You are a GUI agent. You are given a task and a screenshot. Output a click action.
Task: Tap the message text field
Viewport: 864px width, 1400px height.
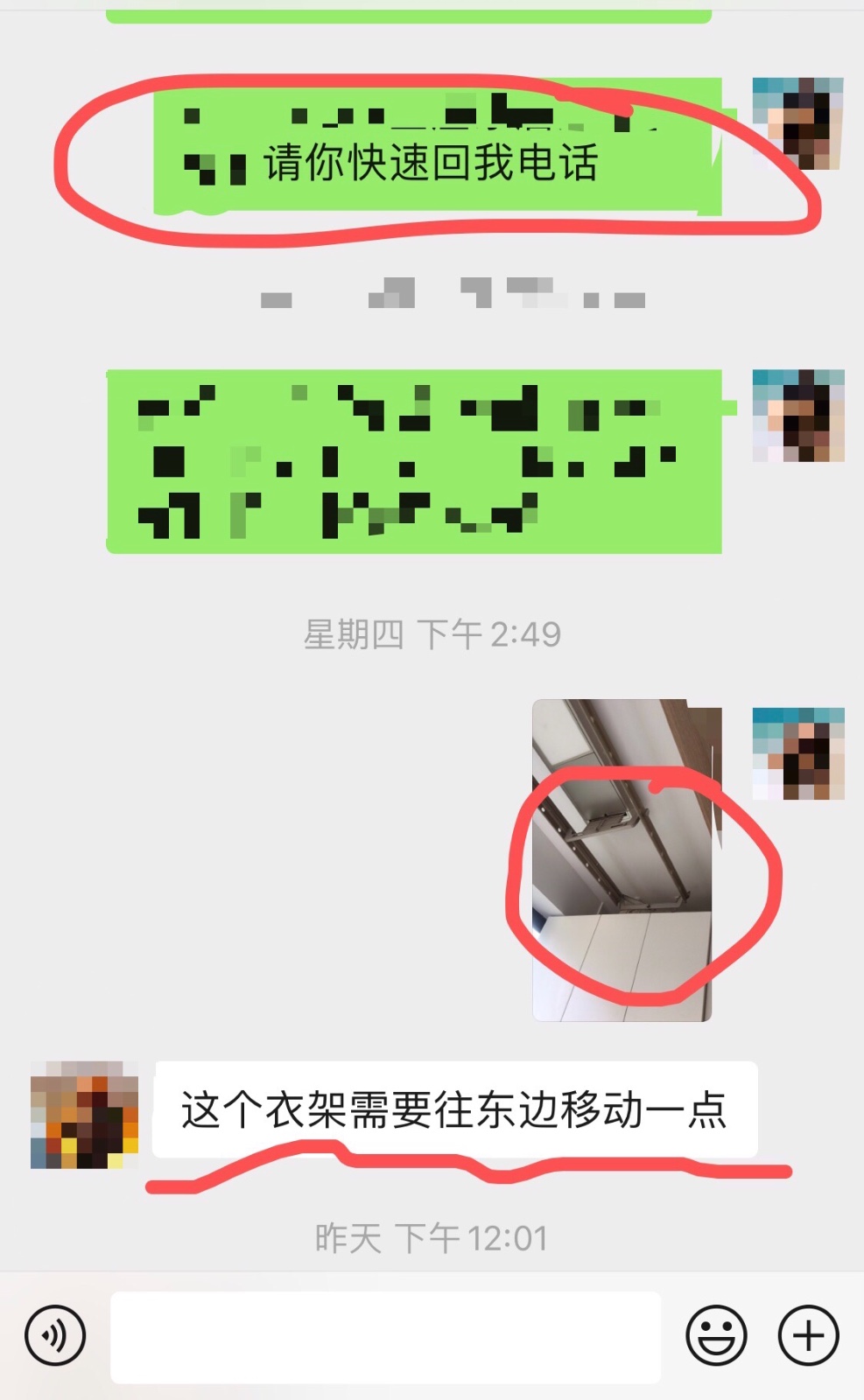pyautogui.click(x=385, y=1336)
